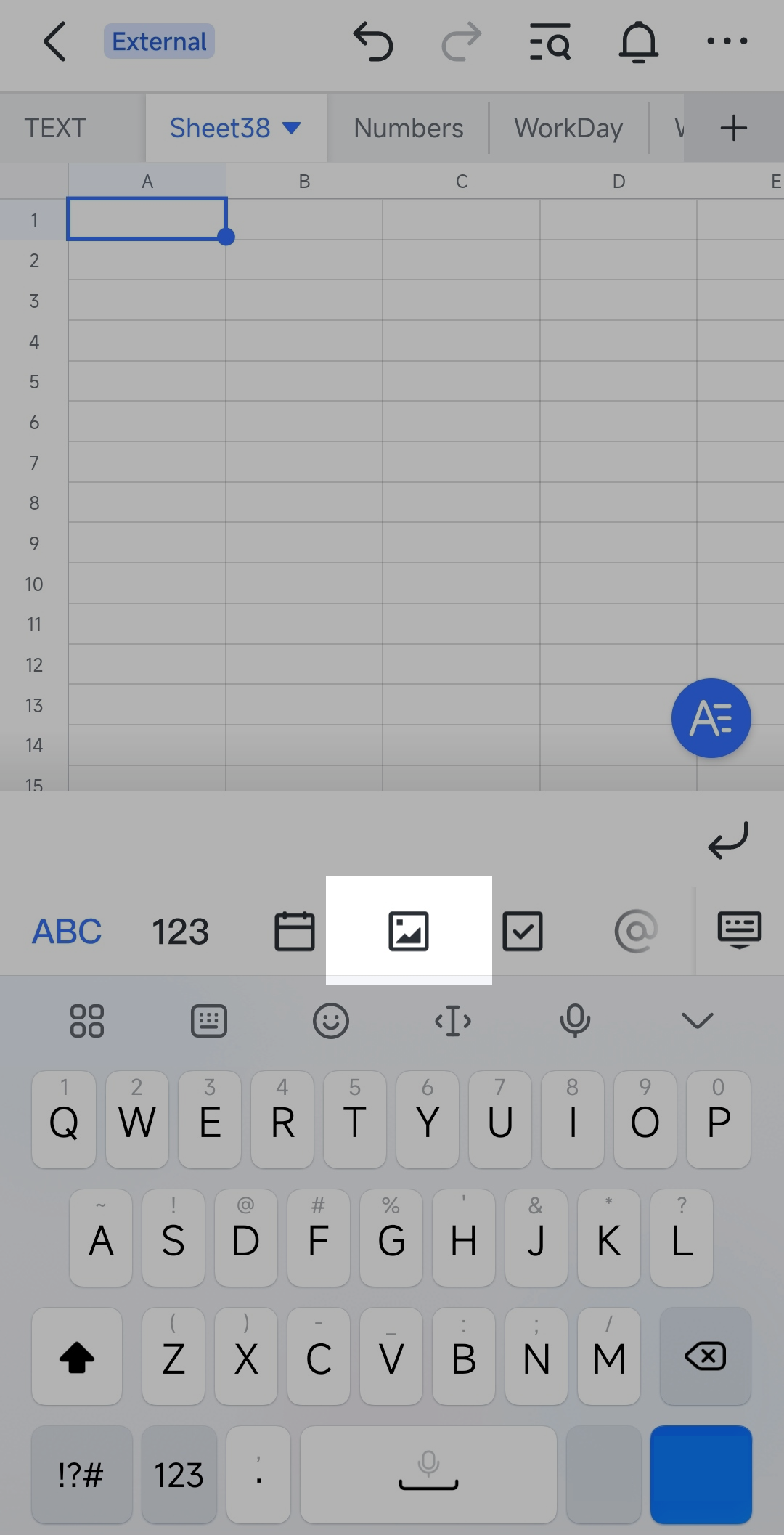Viewport: 784px width, 1535px height.
Task: Switch to the WorkDay sheet tab
Action: pyautogui.click(x=568, y=129)
